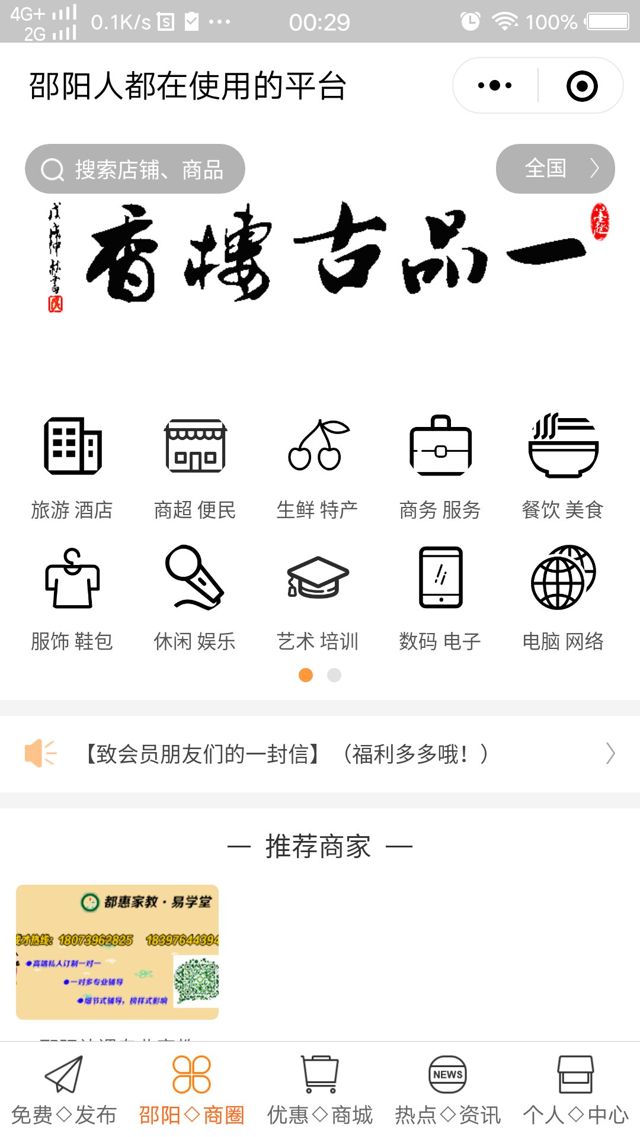Switch to the 优惠◇商城 tab
This screenshot has height=1137, width=640.
320,1090
